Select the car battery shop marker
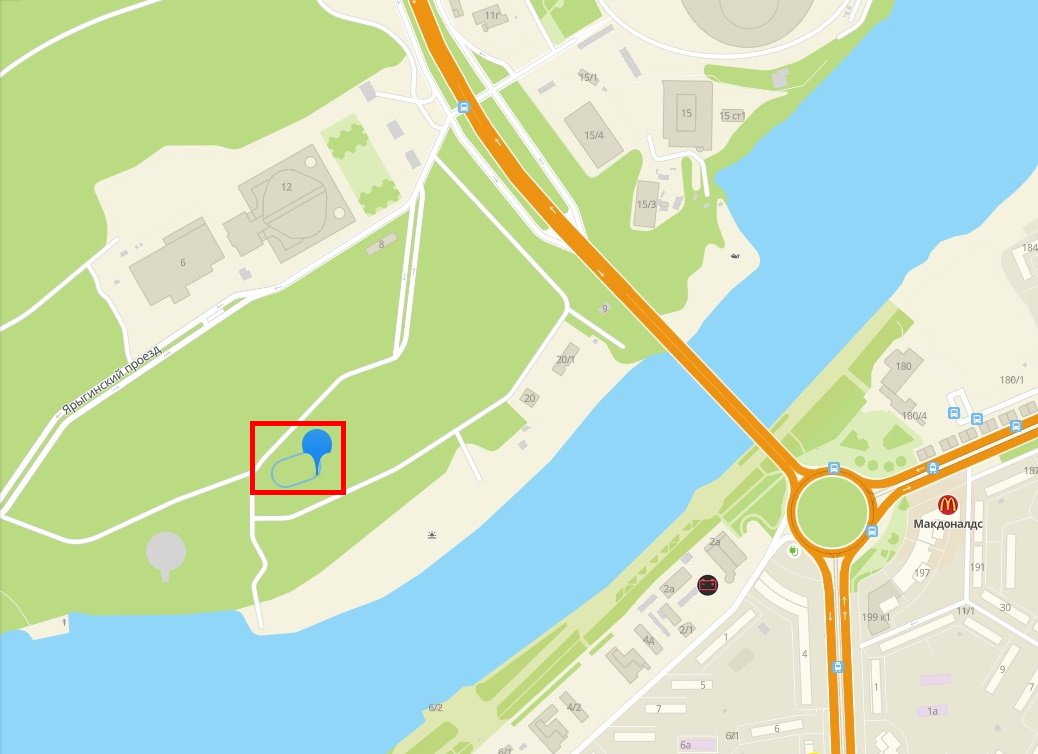 [x=707, y=585]
